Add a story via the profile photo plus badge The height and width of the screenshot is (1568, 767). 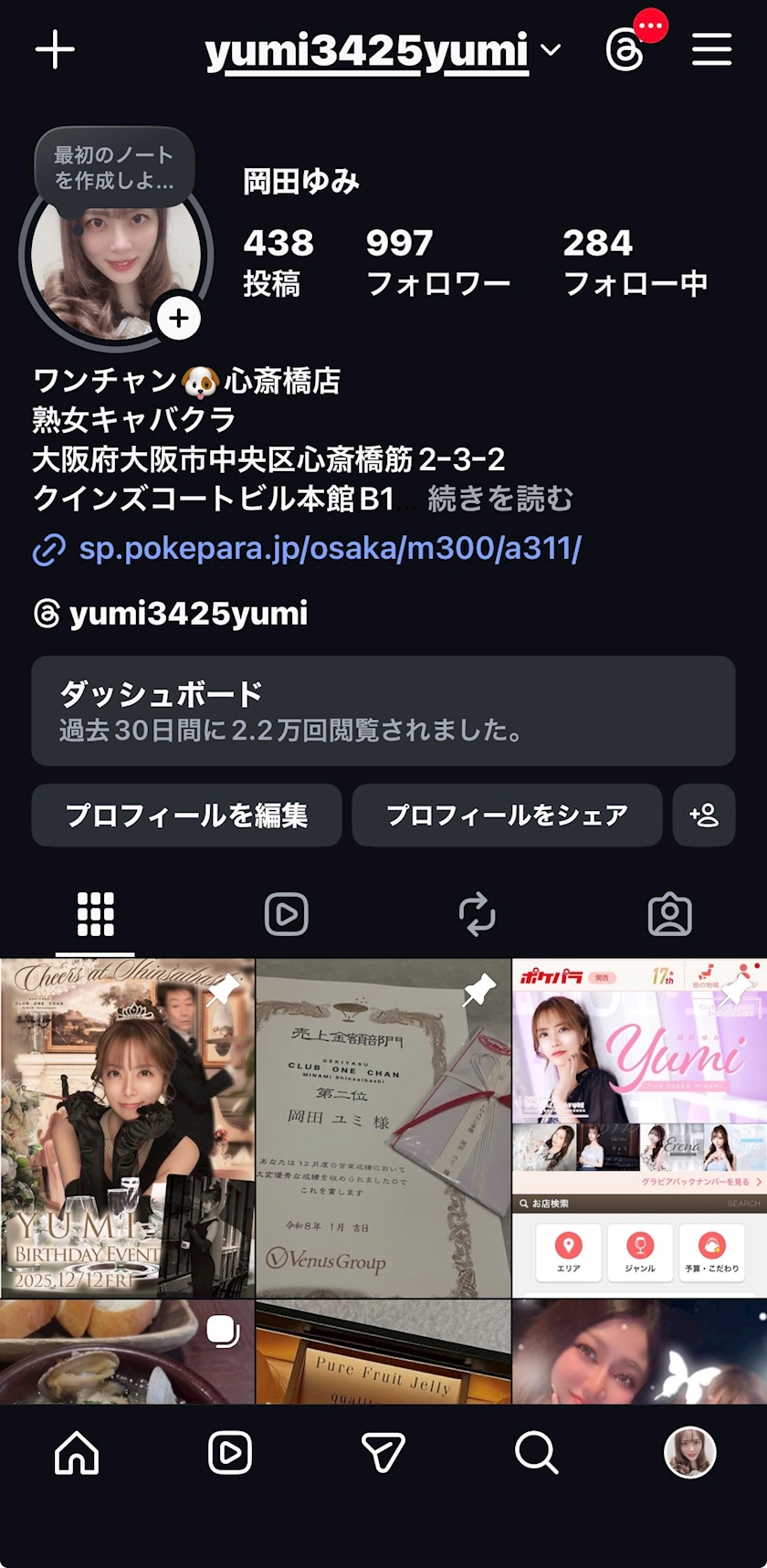(179, 319)
